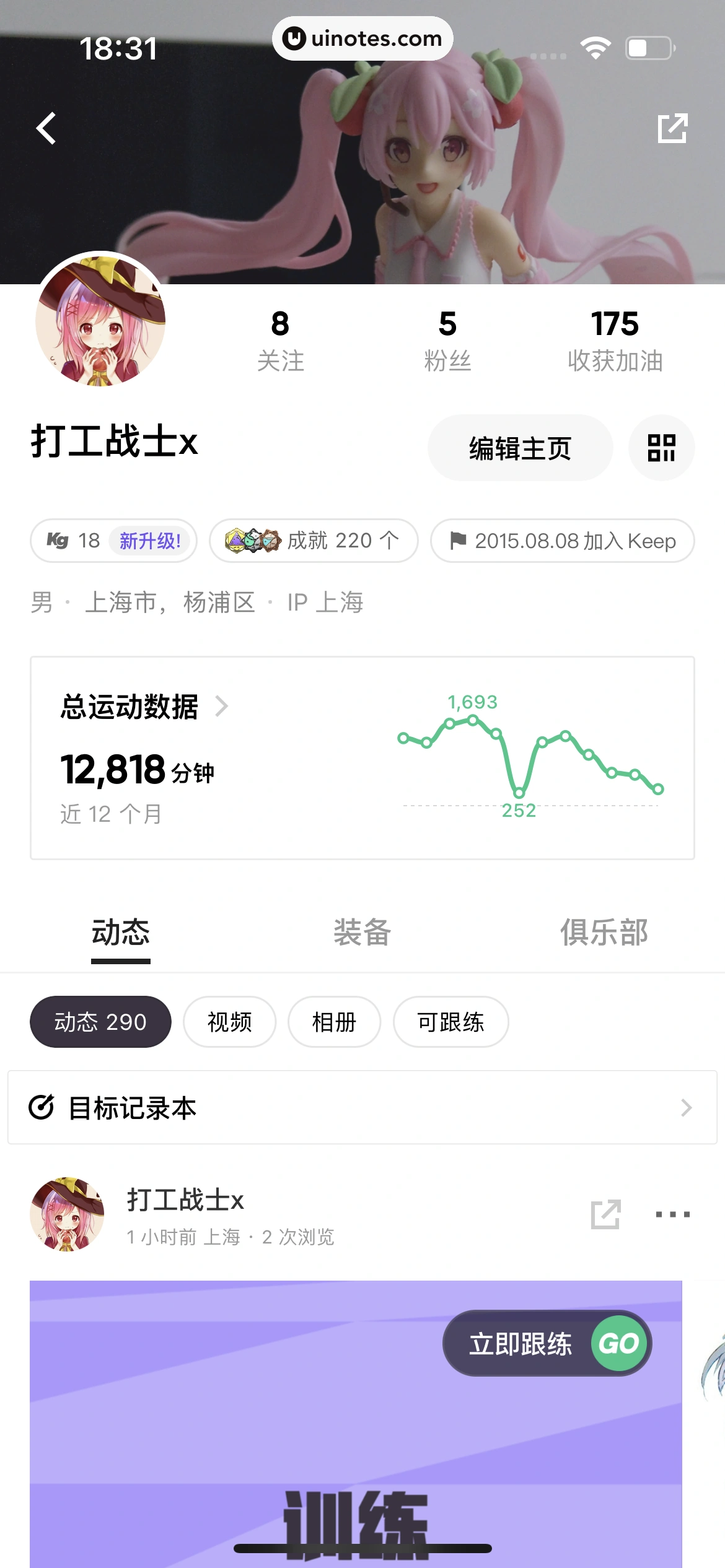Tap 立即跟练 GO to start training
The height and width of the screenshot is (1568, 725).
pyautogui.click(x=548, y=1343)
